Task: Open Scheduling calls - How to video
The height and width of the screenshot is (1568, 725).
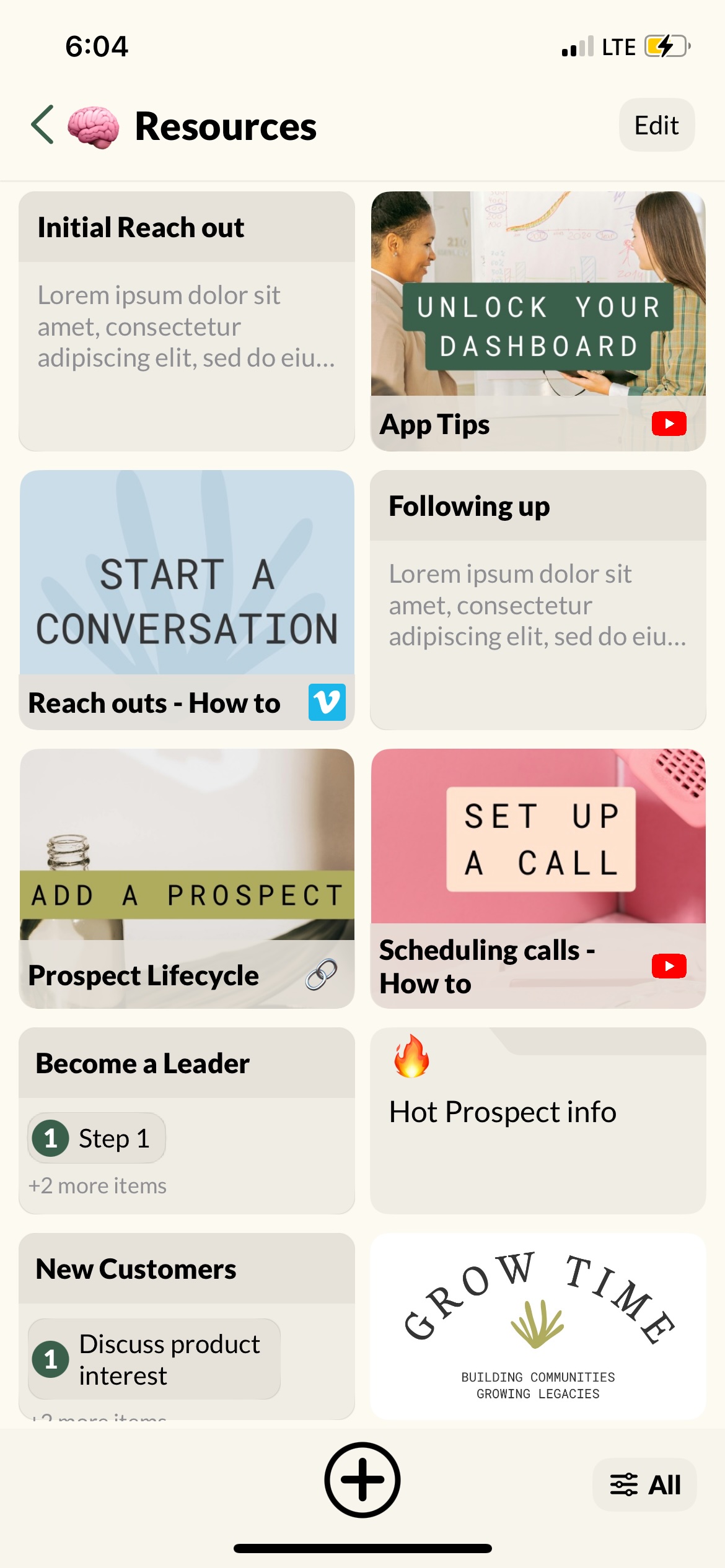Action: tap(538, 878)
